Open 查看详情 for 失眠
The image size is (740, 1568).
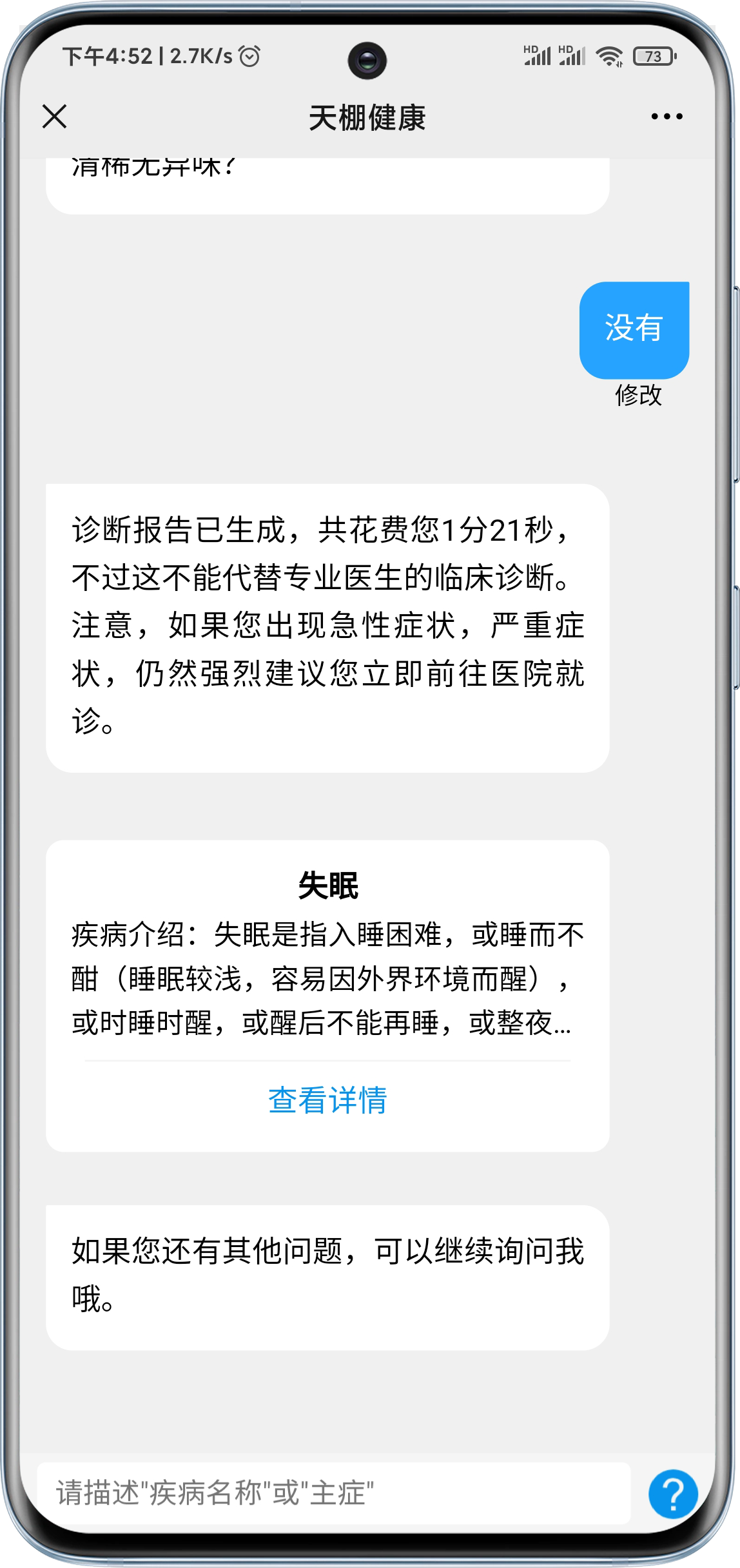click(327, 1099)
